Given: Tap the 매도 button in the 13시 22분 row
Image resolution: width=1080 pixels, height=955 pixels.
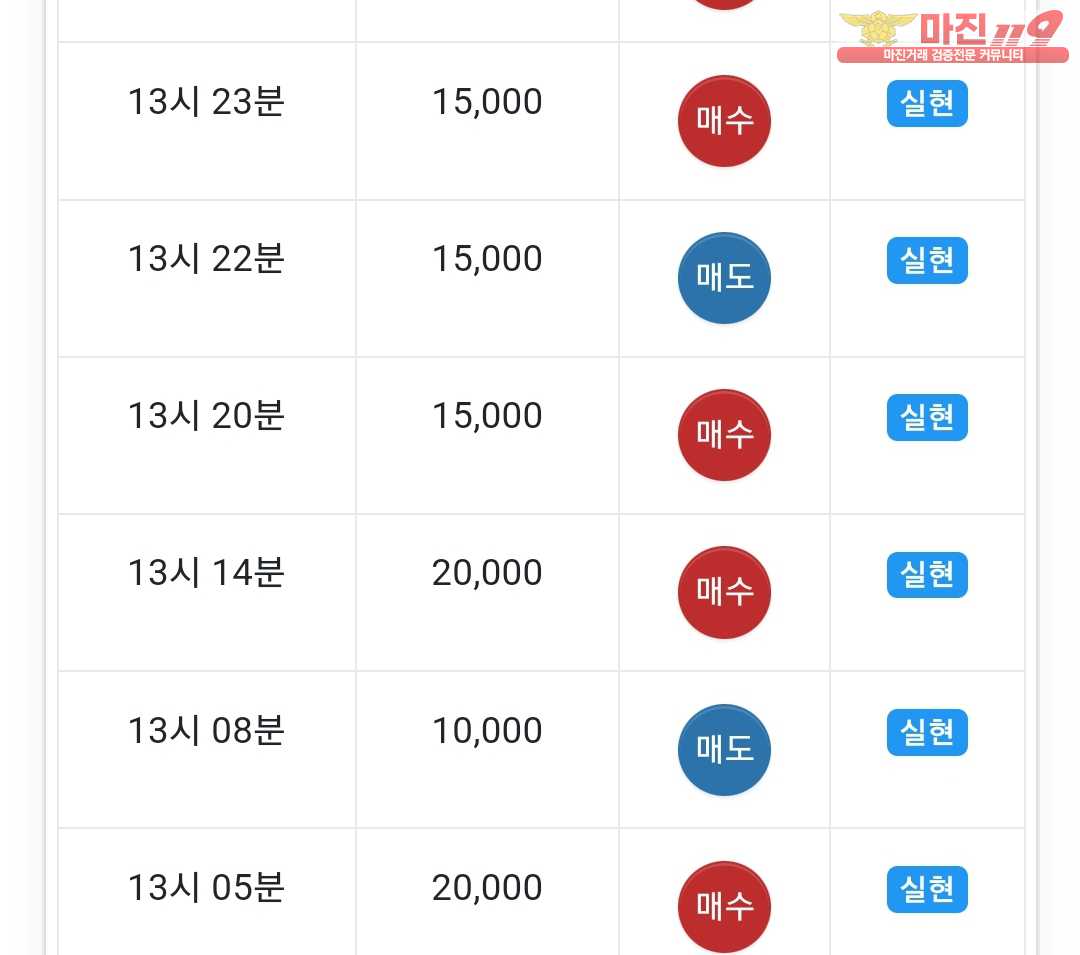Looking at the screenshot, I should 724,278.
